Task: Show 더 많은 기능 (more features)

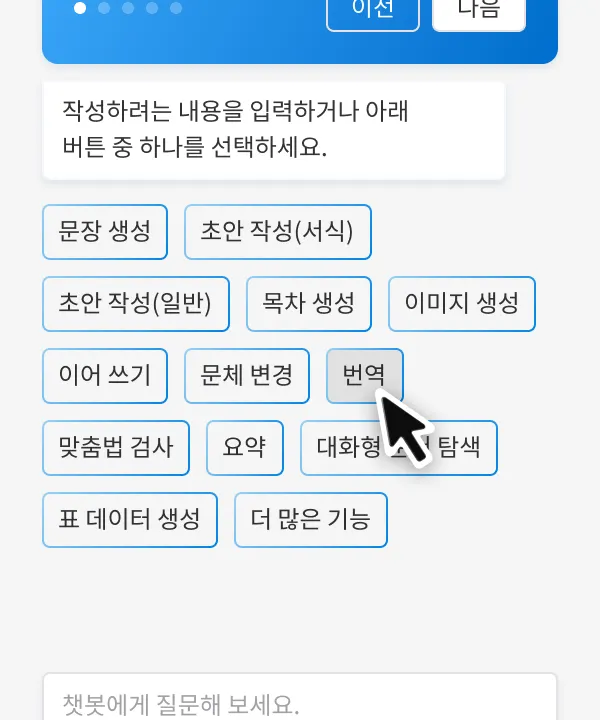Action: coord(311,520)
